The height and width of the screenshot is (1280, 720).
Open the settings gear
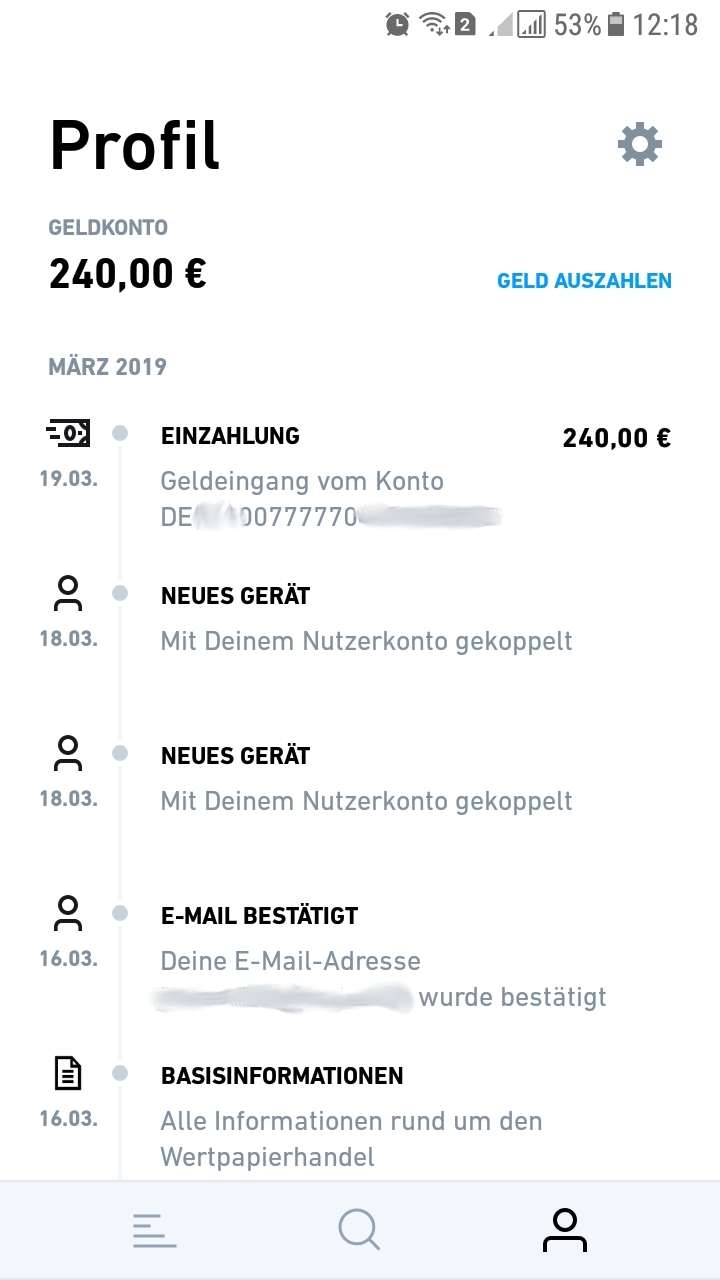pos(640,146)
